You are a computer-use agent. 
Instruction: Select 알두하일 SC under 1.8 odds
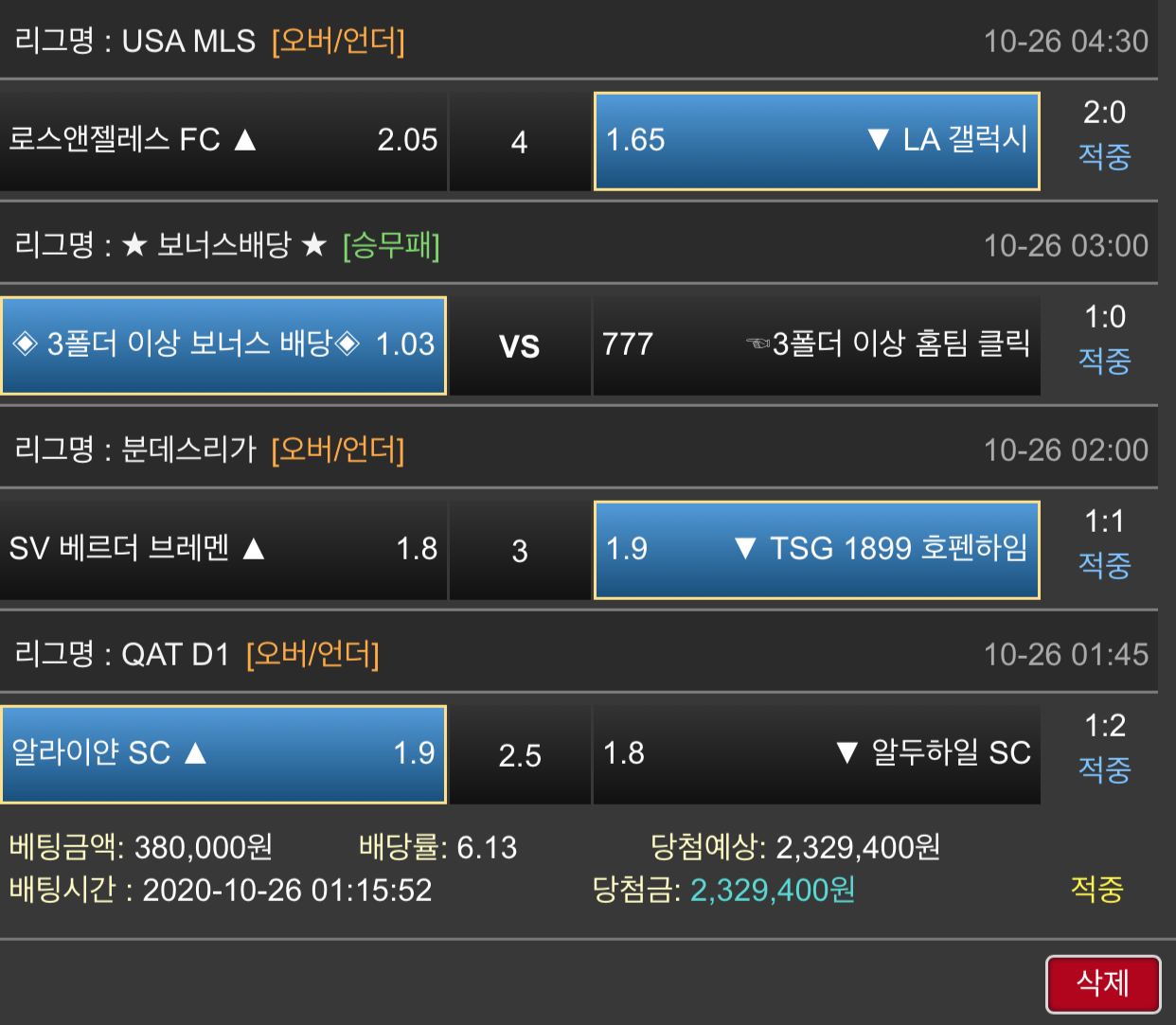pyautogui.click(x=816, y=754)
